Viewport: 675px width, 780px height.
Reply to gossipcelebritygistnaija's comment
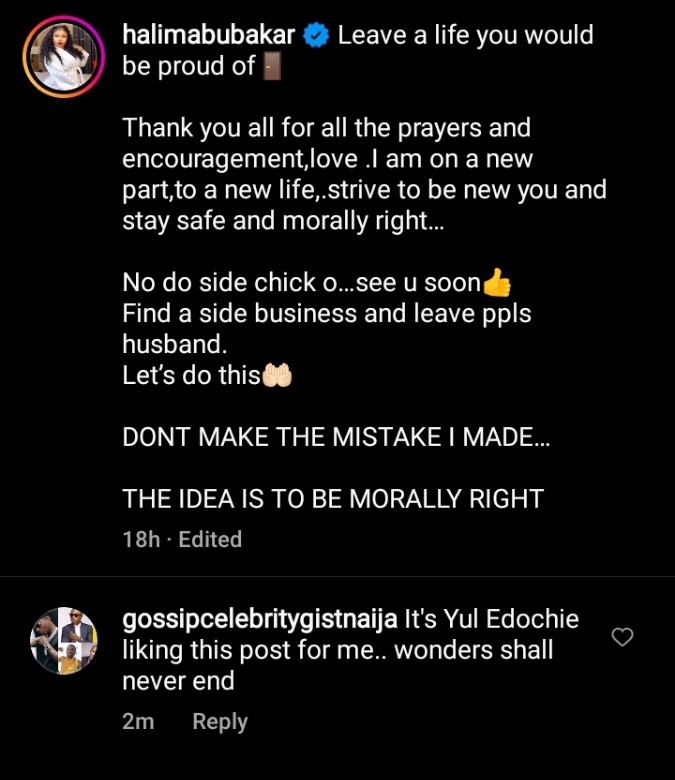(x=220, y=721)
